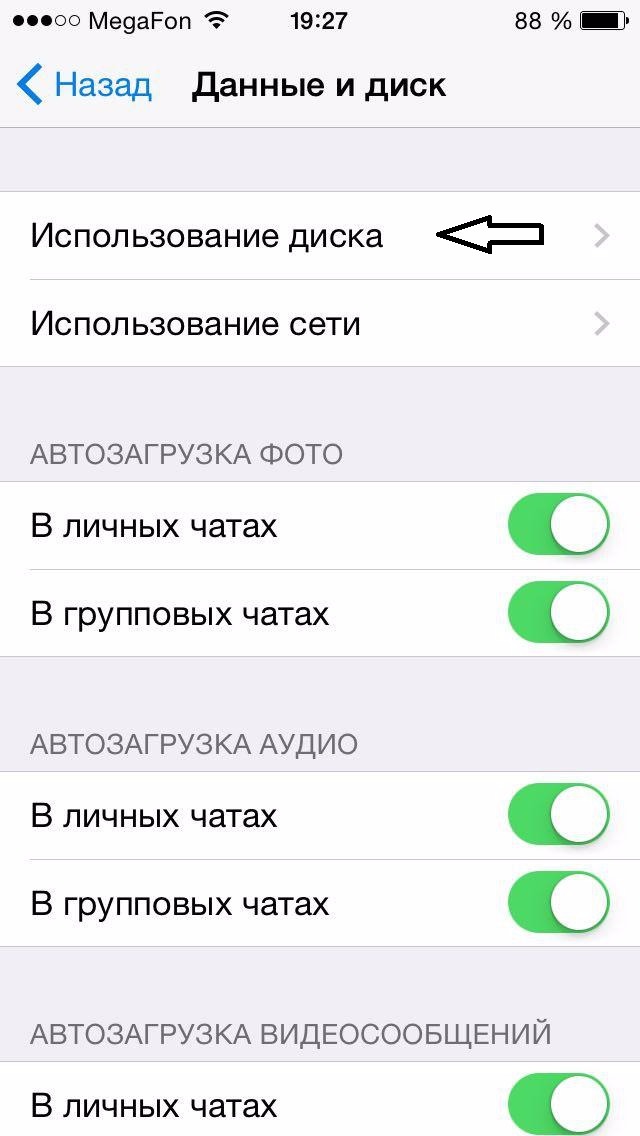Screen dimensions: 640x1136
Task: Turn off photo auto-download in групповых чатах
Action: pyautogui.click(x=558, y=613)
